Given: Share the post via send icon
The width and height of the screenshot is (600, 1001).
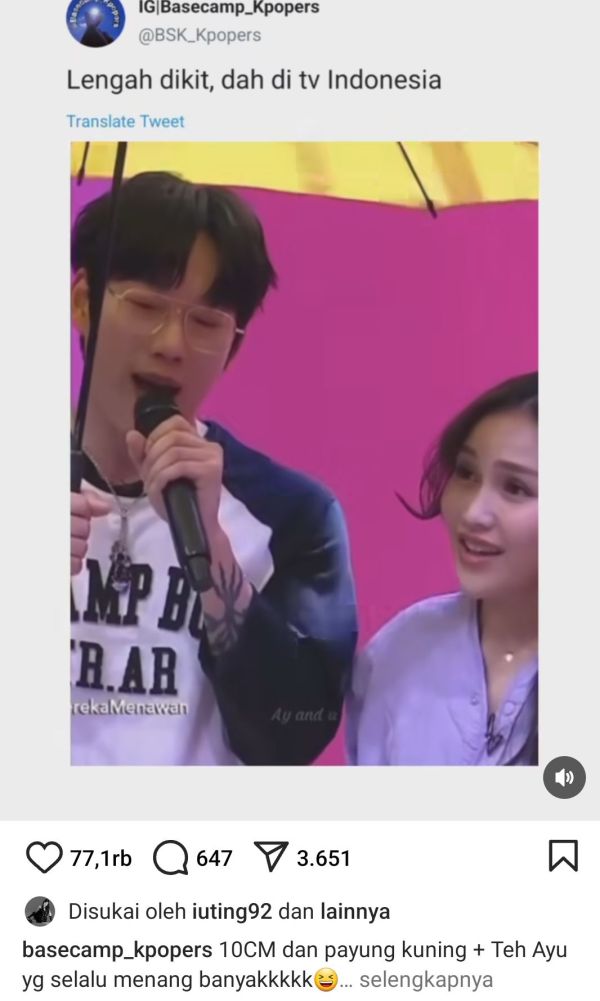Looking at the screenshot, I should coord(270,858).
